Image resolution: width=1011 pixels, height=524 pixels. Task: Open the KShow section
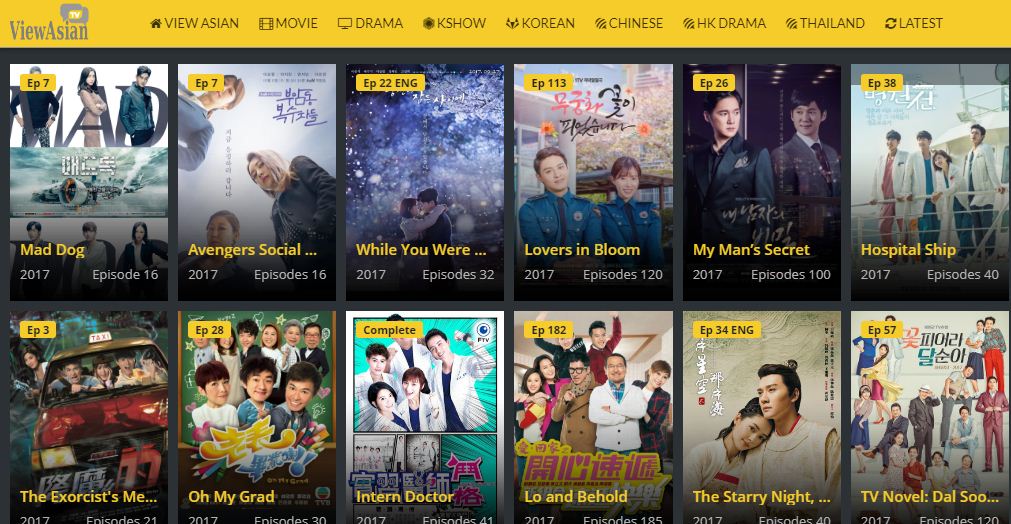[x=454, y=23]
